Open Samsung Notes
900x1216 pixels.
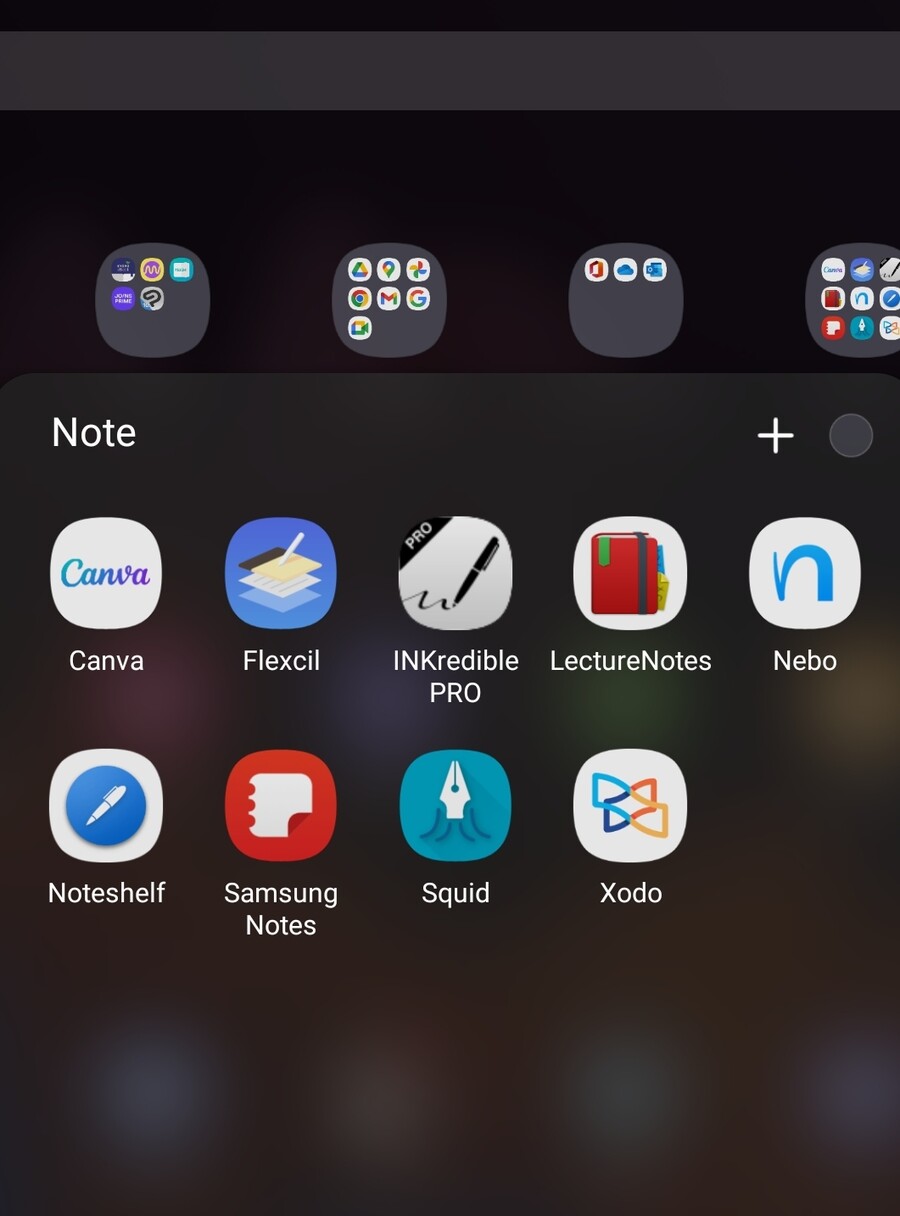click(x=281, y=806)
